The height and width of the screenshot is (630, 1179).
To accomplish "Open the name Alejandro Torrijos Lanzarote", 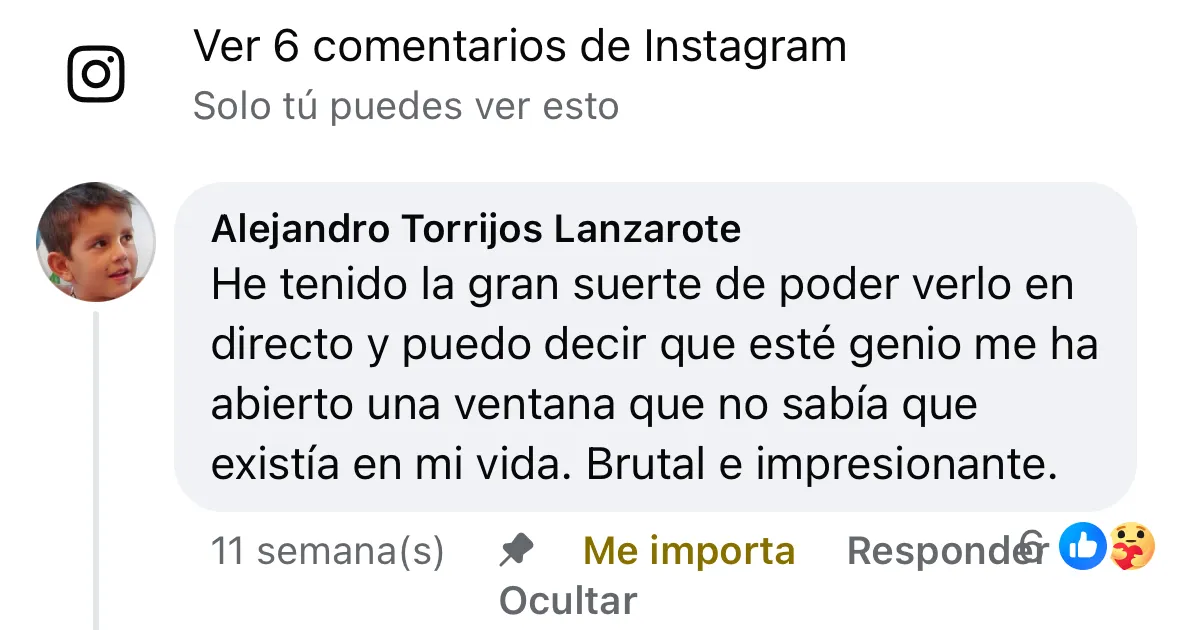I will click(x=476, y=230).
